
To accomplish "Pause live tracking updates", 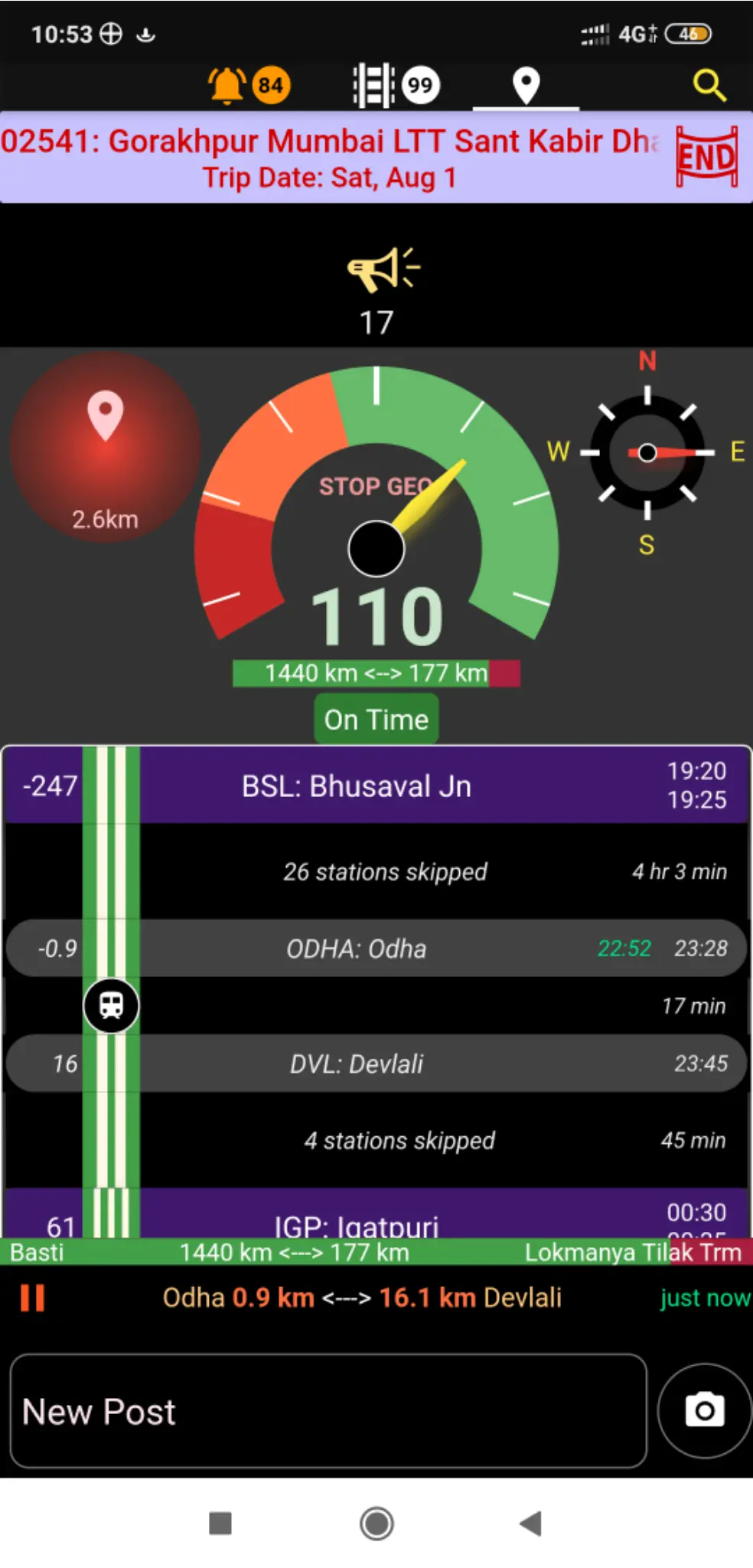I will pyautogui.click(x=32, y=1298).
